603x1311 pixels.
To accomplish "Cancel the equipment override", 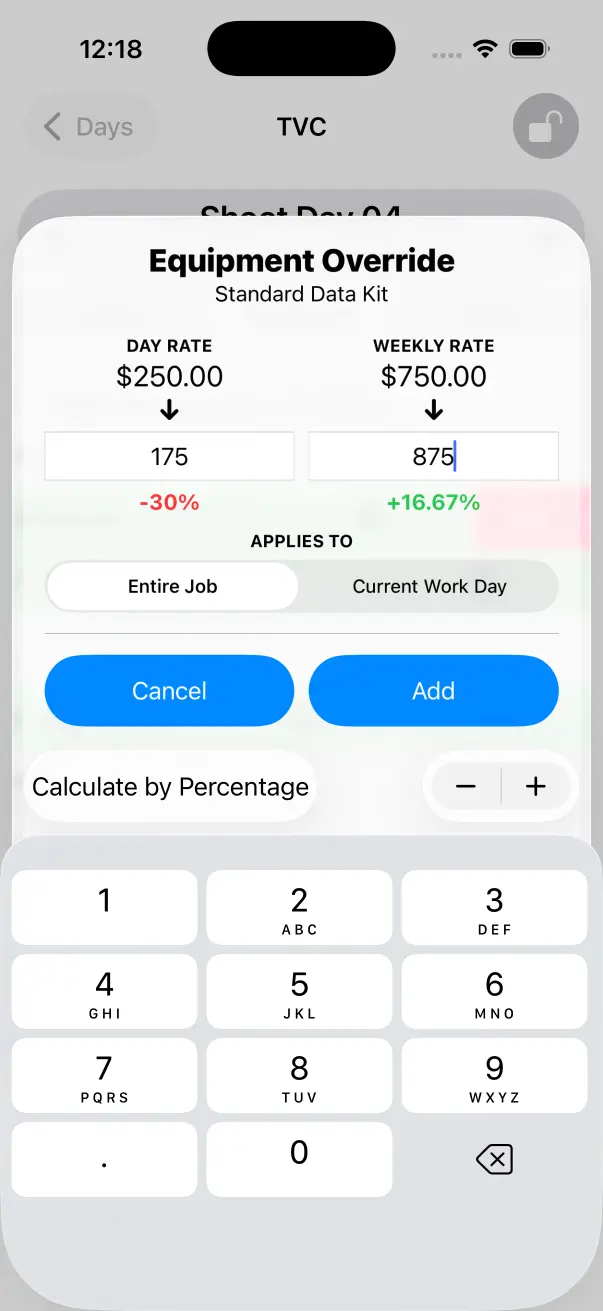I will point(169,691).
